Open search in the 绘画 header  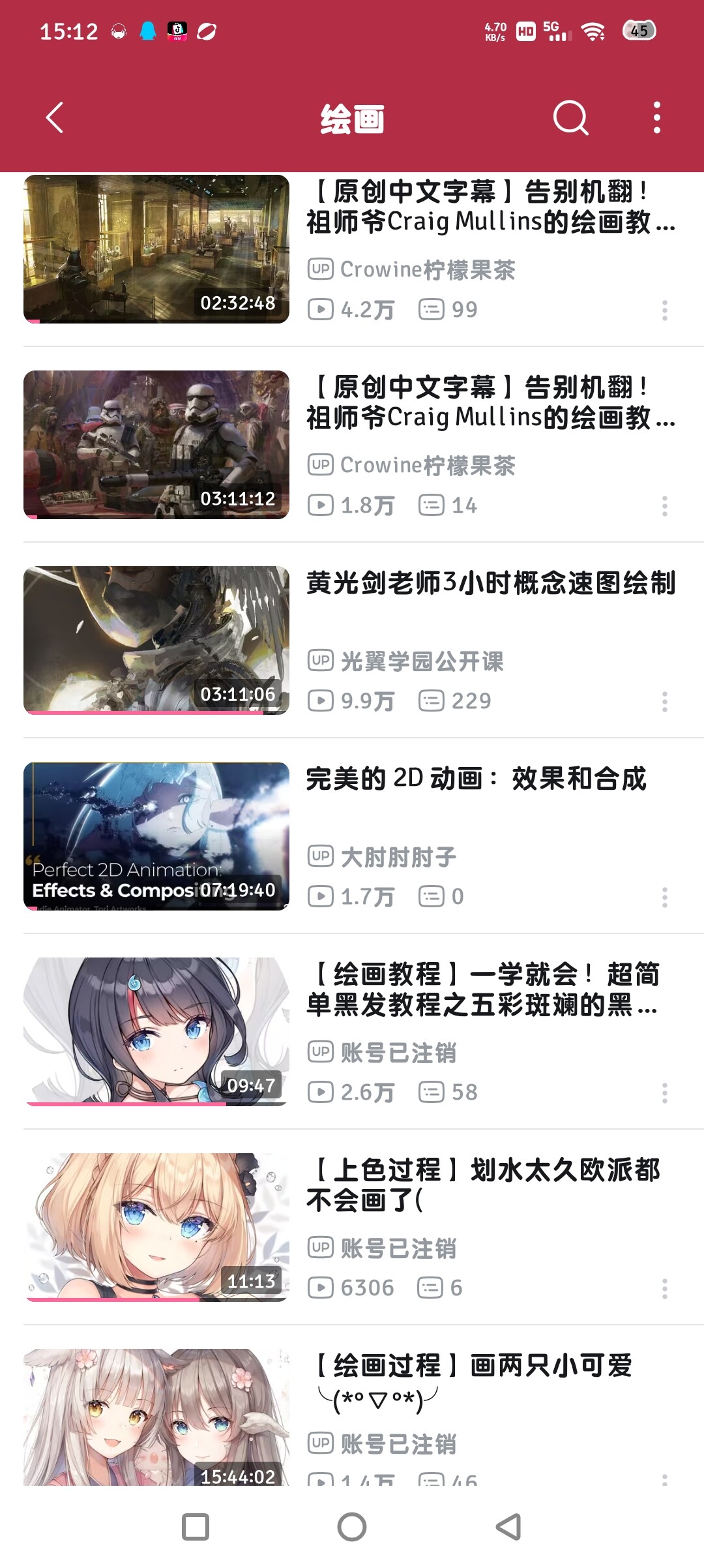coord(570,118)
